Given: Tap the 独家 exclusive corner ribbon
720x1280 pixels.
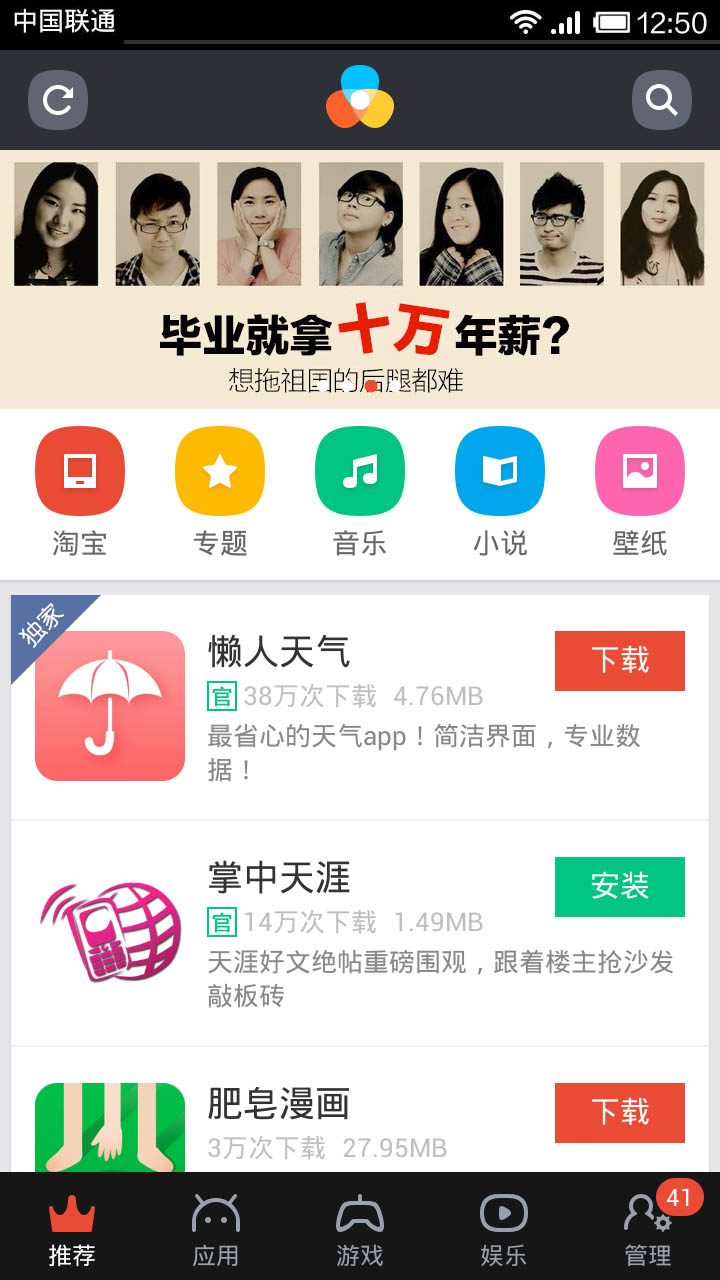Looking at the screenshot, I should coord(40,620).
